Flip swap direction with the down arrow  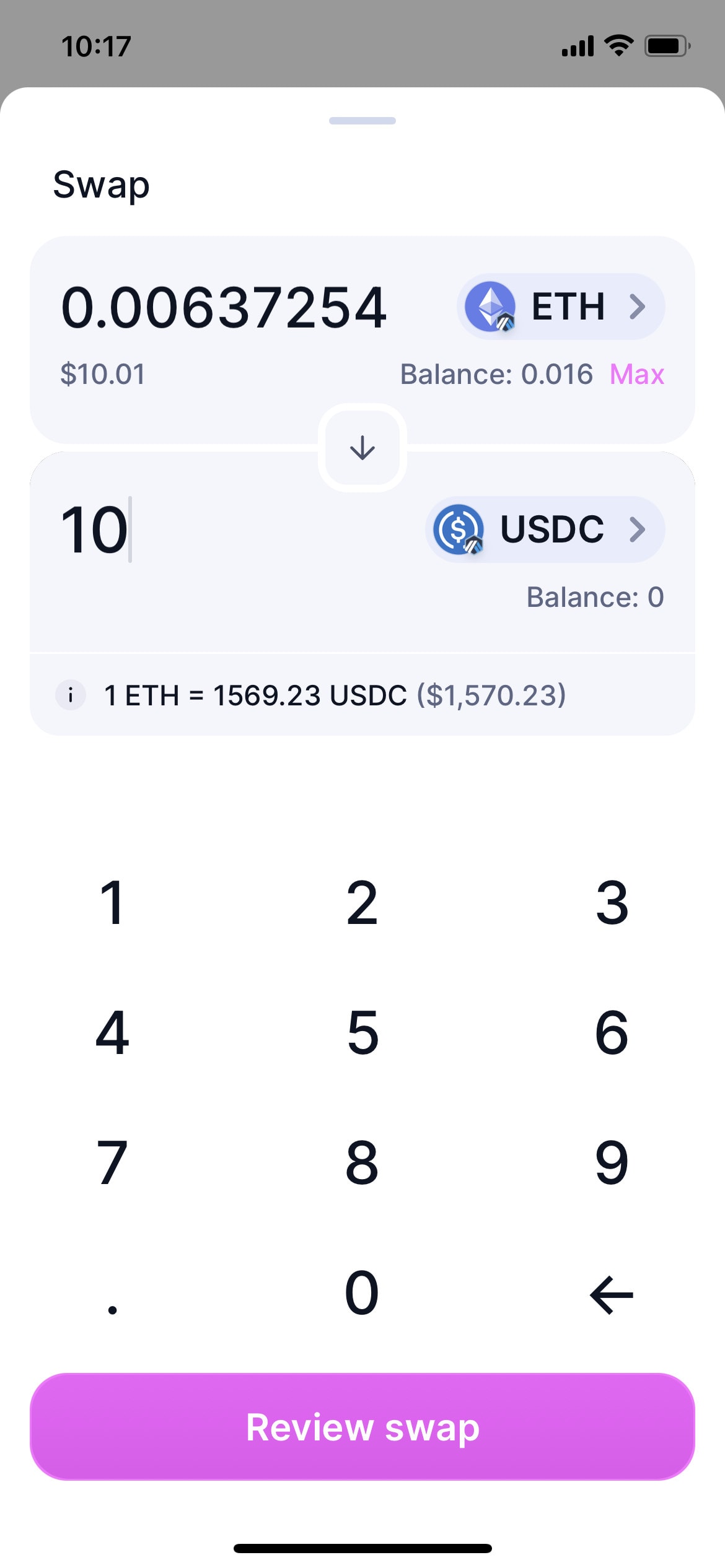[x=362, y=448]
